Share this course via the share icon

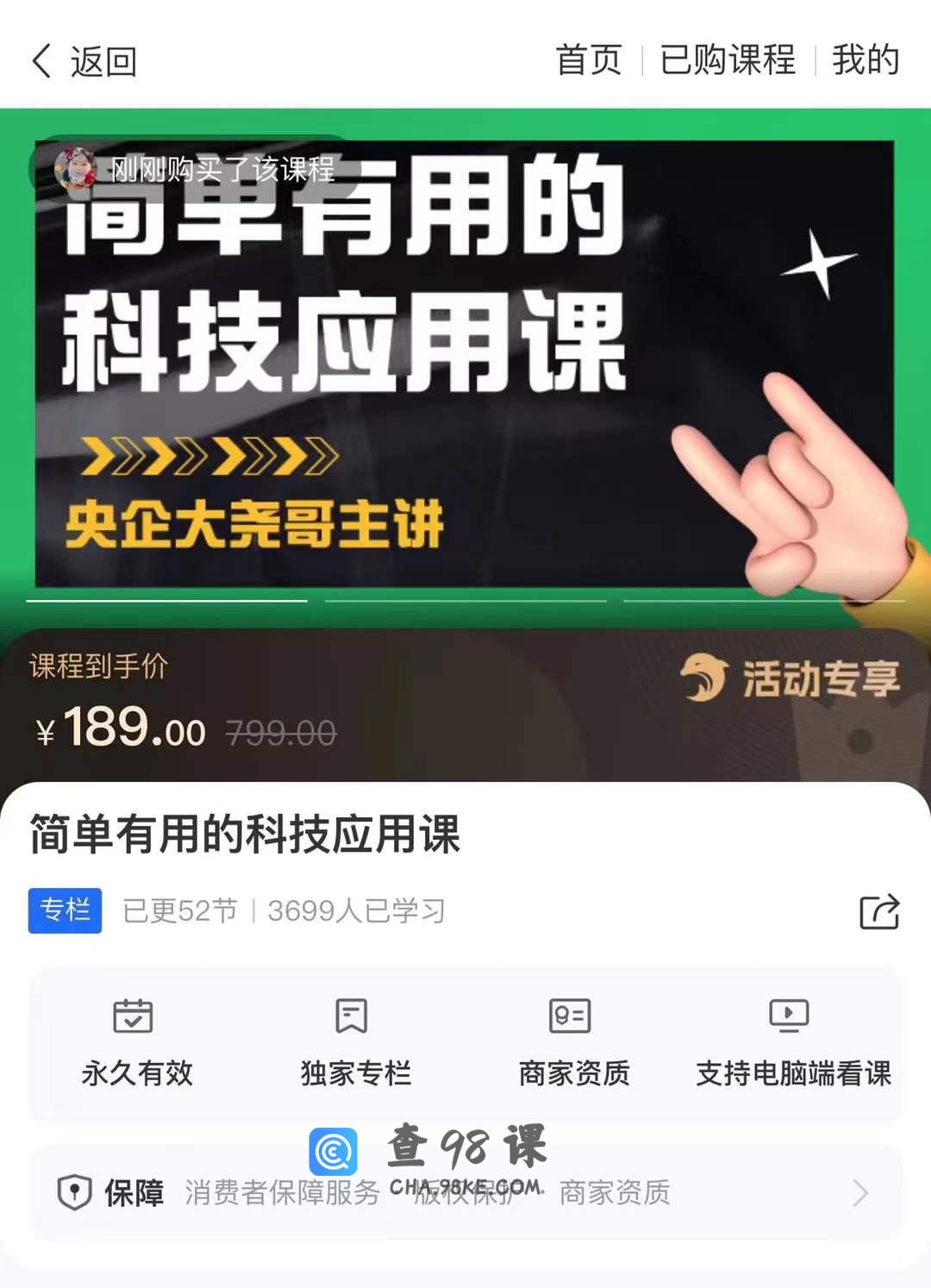879,911
